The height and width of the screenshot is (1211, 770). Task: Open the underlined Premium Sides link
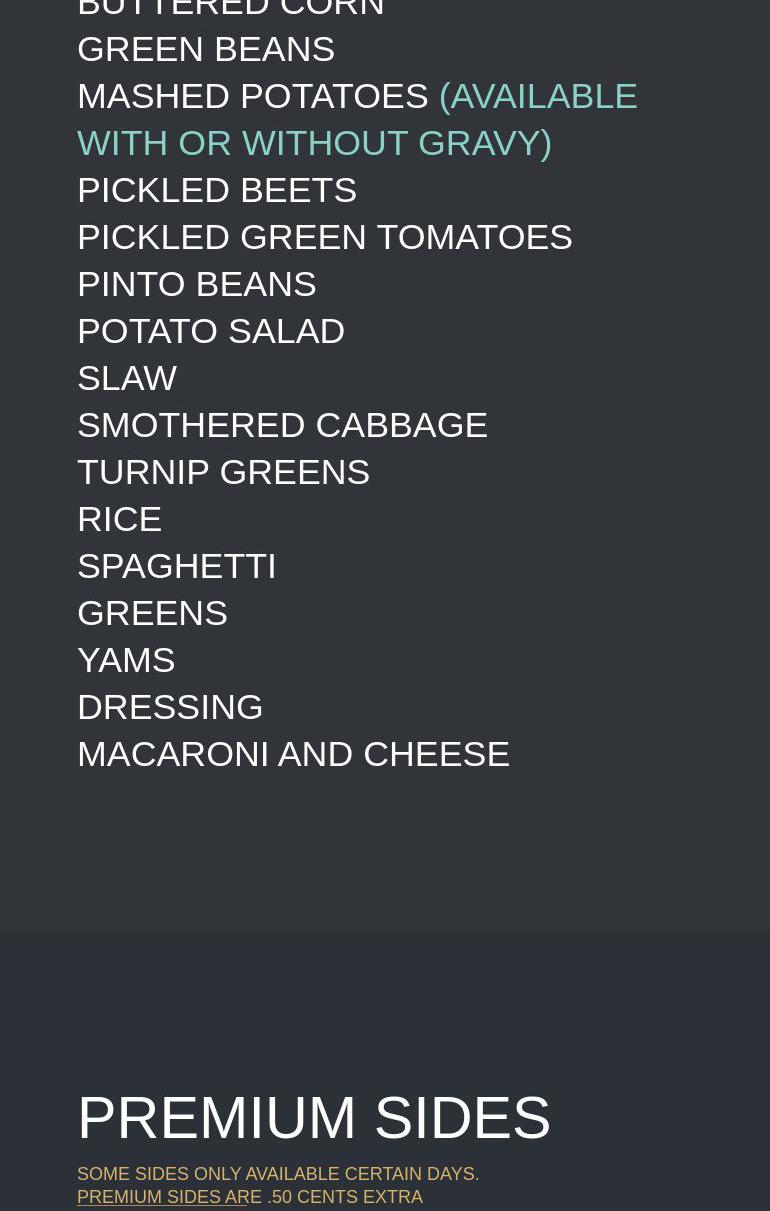161,1197
